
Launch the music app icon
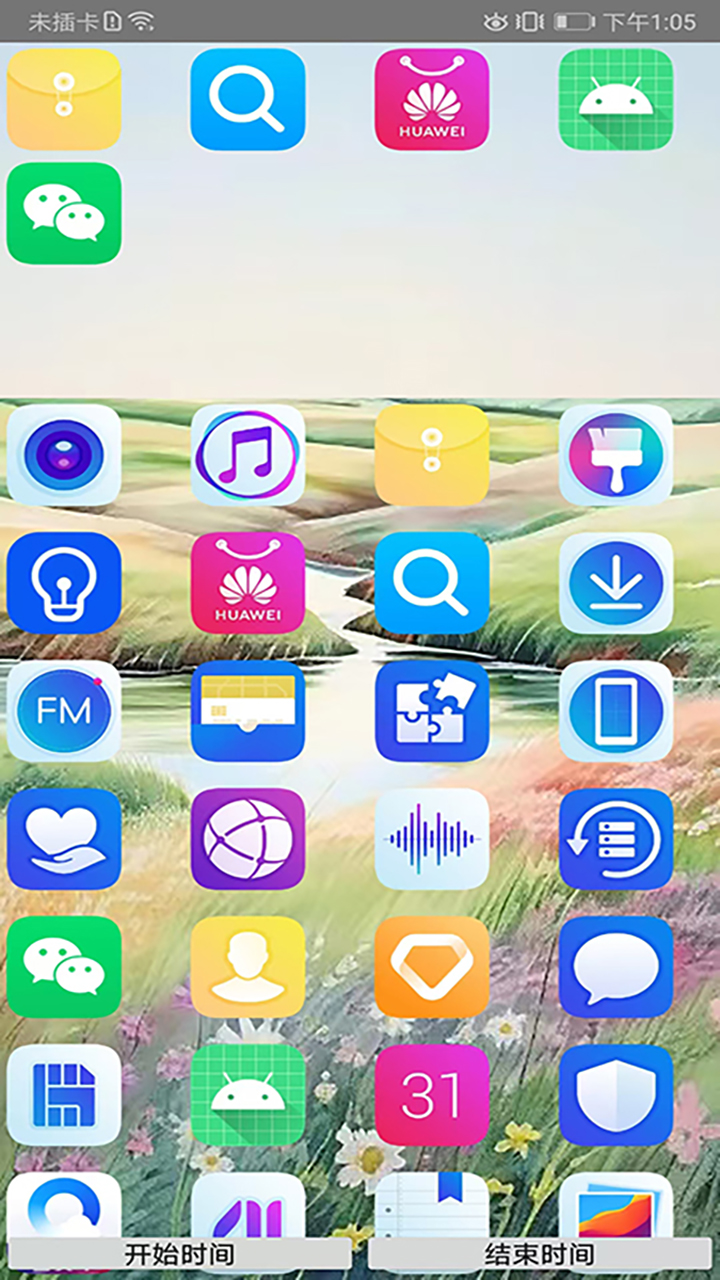(248, 455)
